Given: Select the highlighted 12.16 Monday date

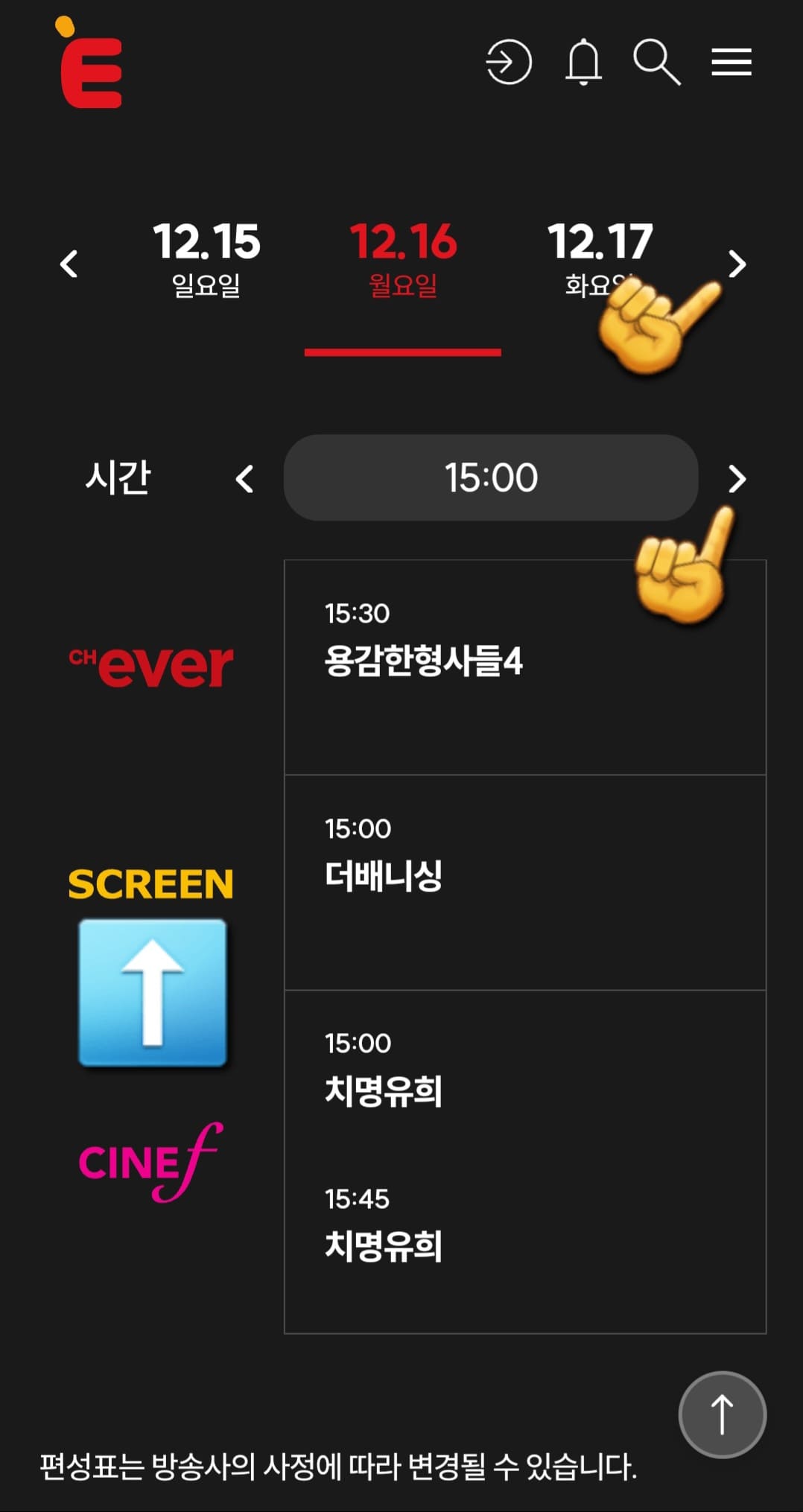Looking at the screenshot, I should pyautogui.click(x=402, y=257).
